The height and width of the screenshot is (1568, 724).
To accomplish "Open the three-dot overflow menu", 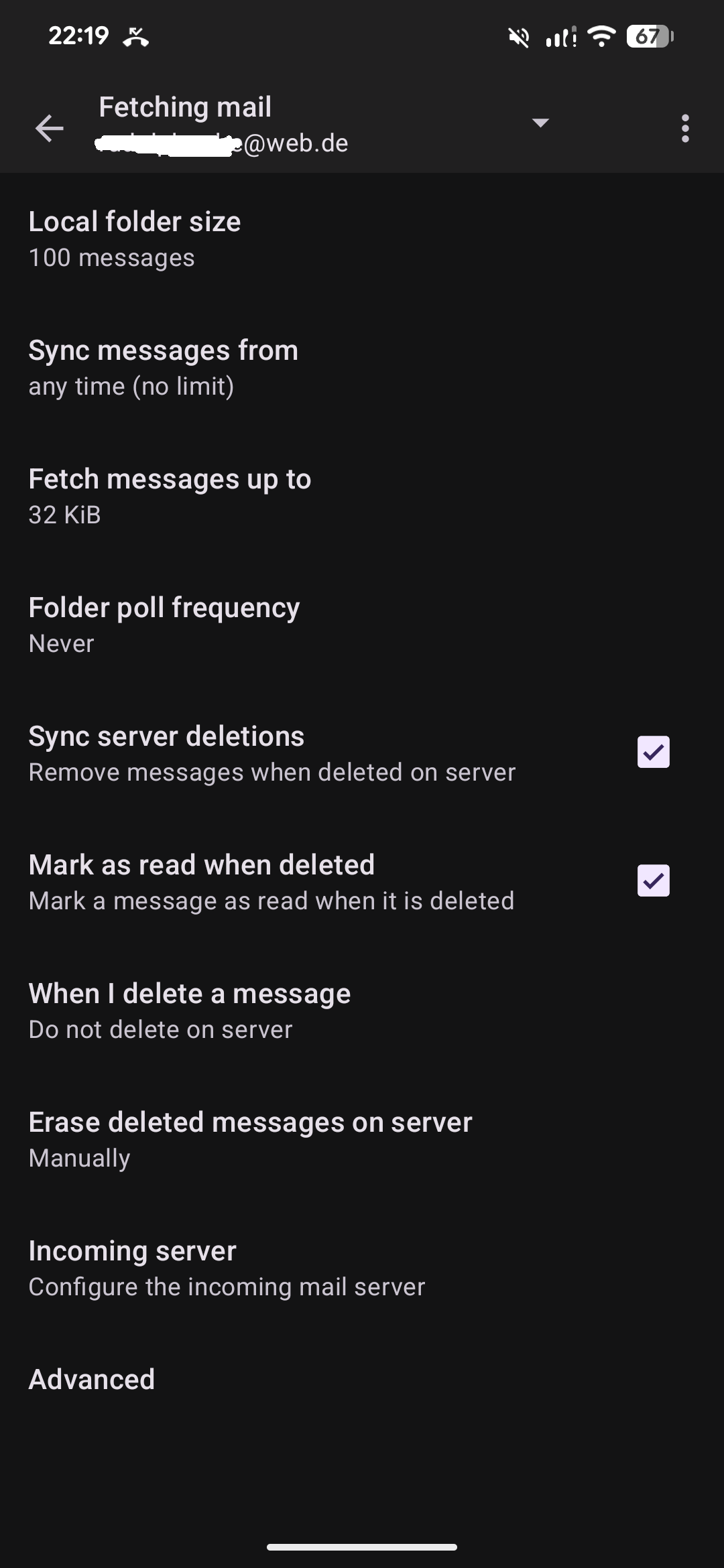I will [684, 128].
